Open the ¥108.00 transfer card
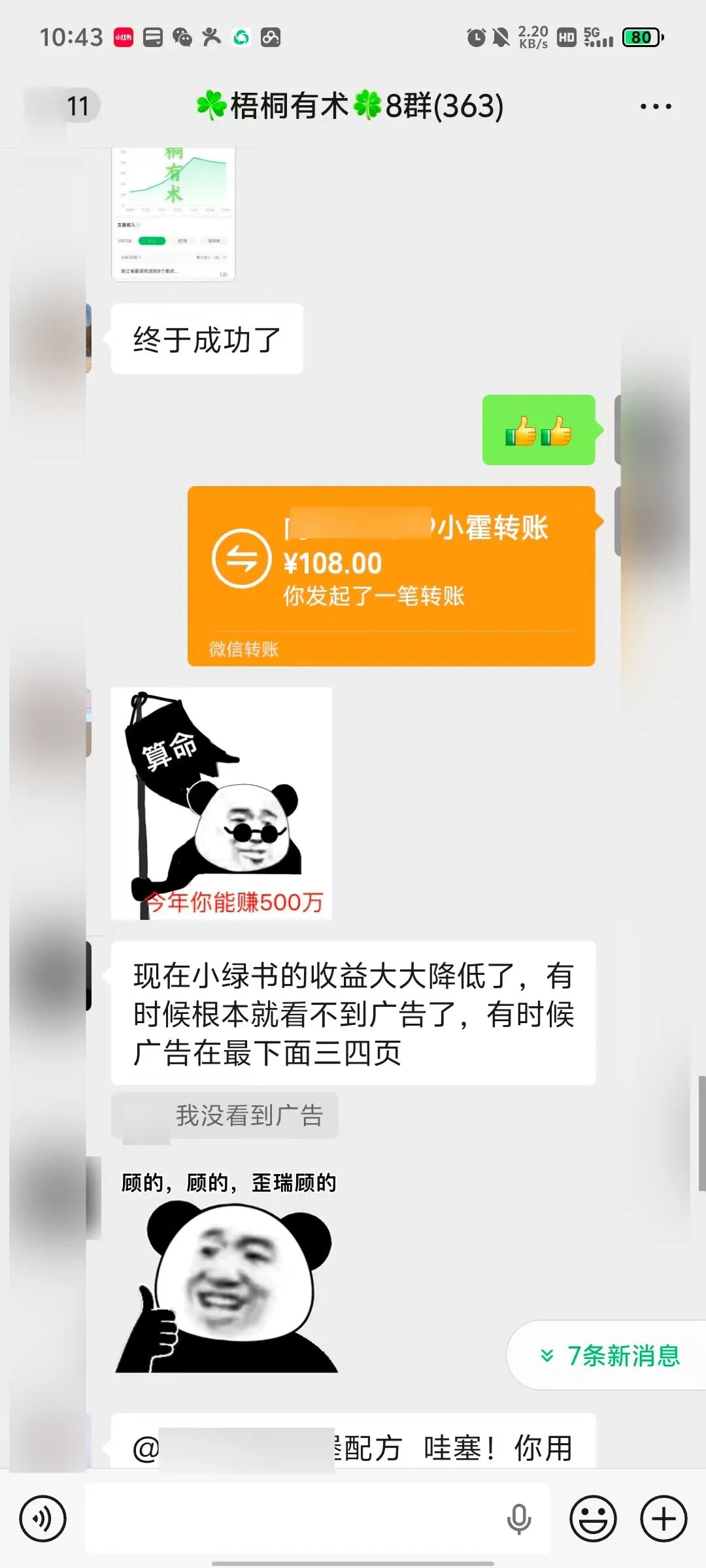 click(391, 576)
